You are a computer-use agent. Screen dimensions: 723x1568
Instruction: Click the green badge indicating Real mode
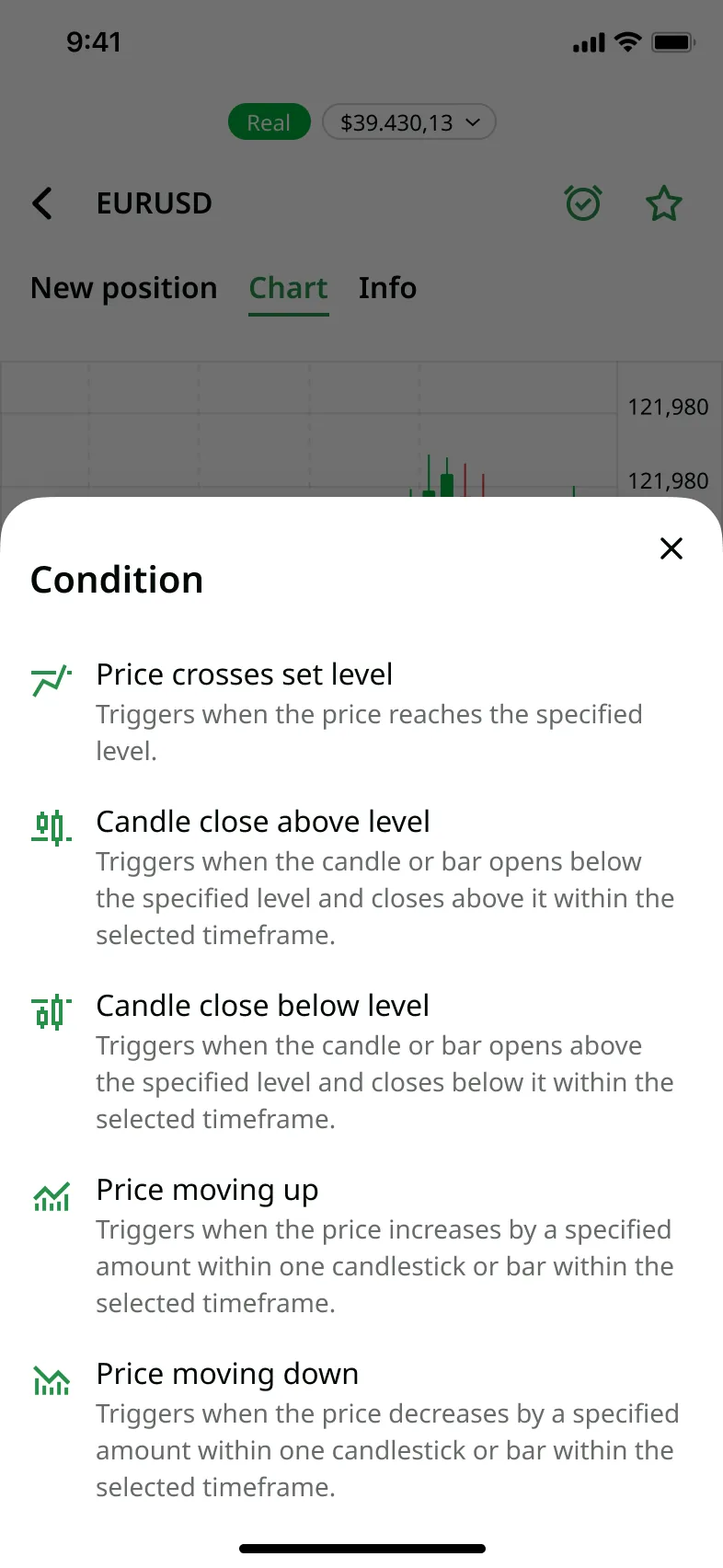269,121
